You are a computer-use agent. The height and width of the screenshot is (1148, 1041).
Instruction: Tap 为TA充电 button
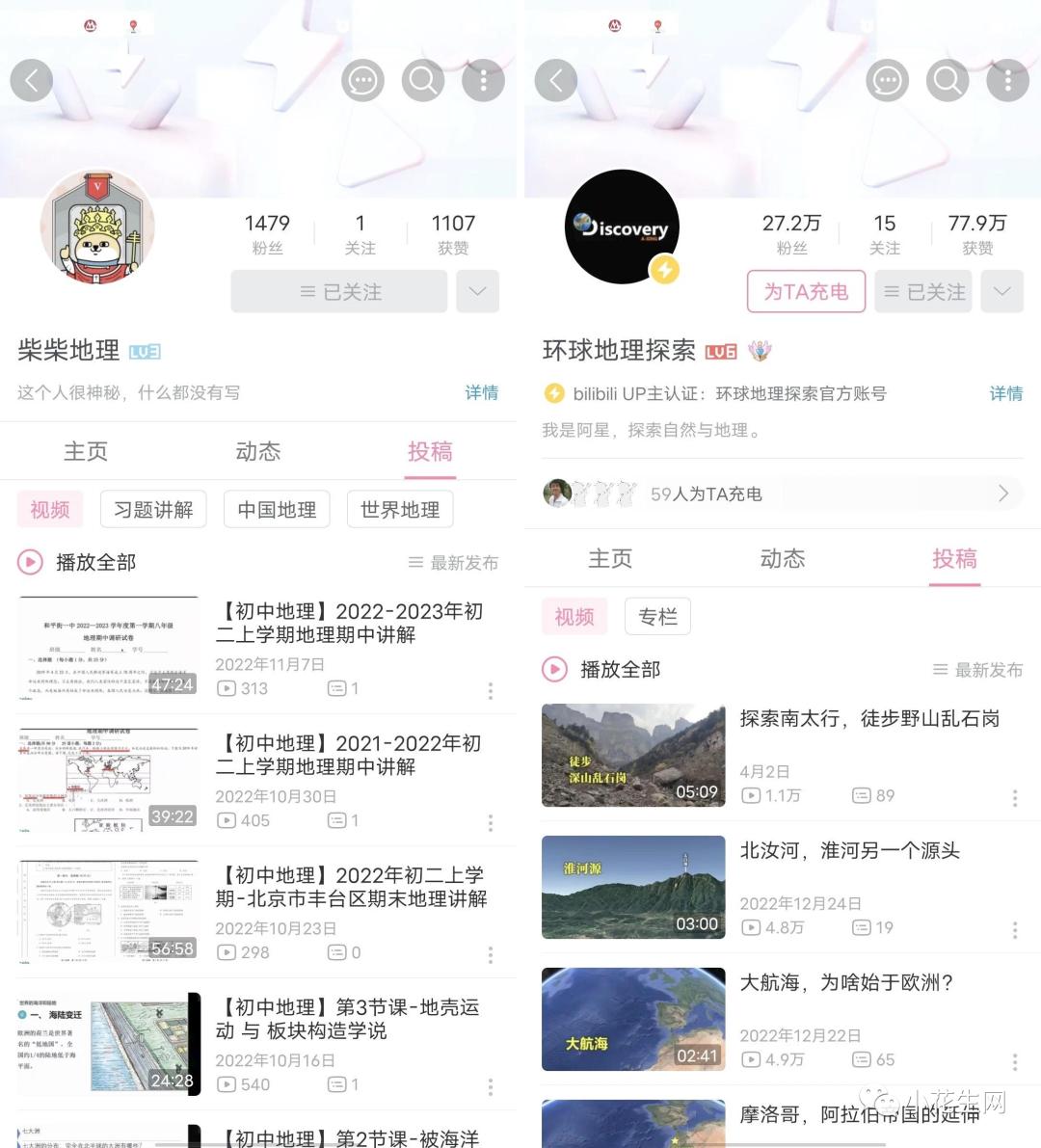[806, 291]
